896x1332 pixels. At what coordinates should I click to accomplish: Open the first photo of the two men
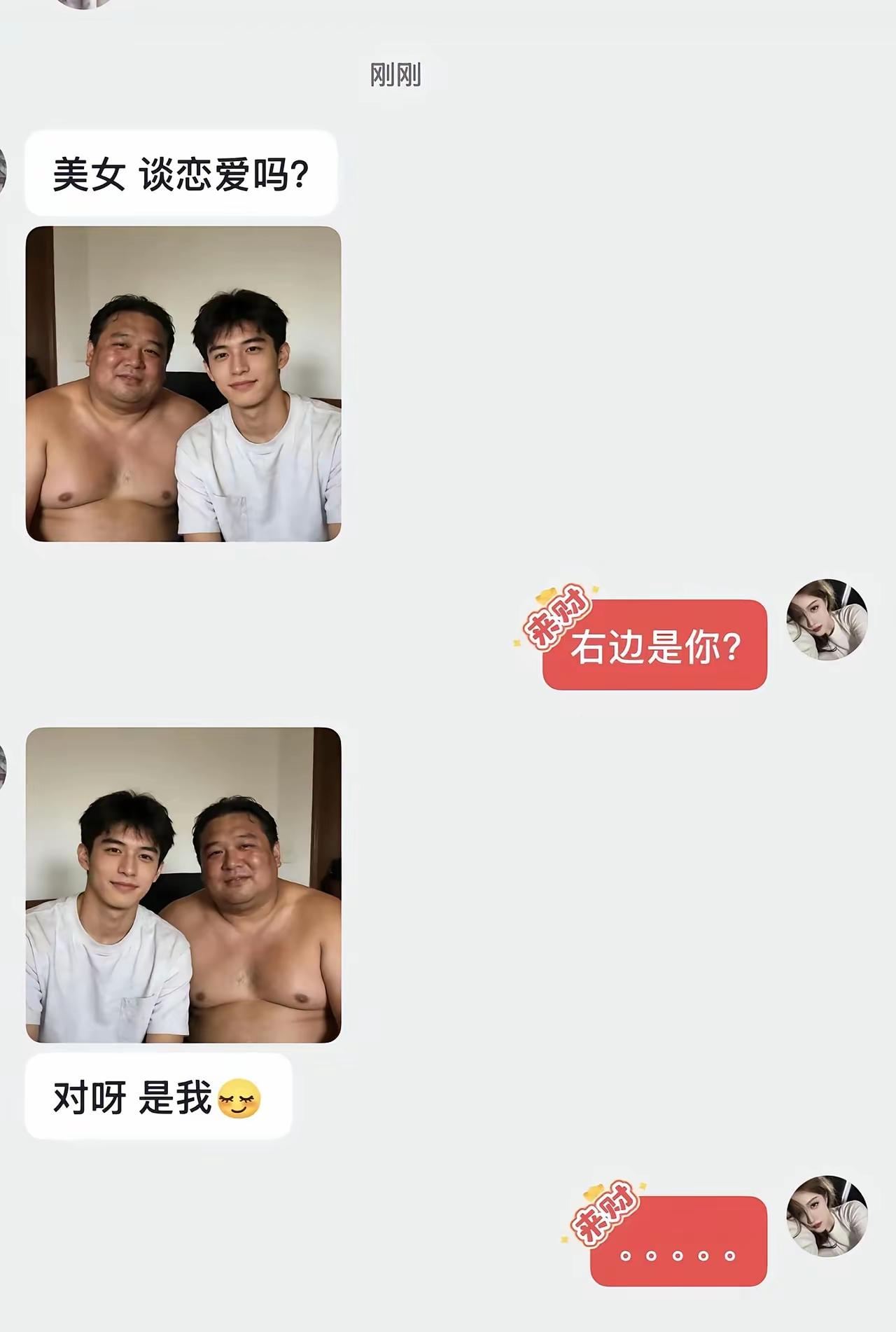[185, 382]
